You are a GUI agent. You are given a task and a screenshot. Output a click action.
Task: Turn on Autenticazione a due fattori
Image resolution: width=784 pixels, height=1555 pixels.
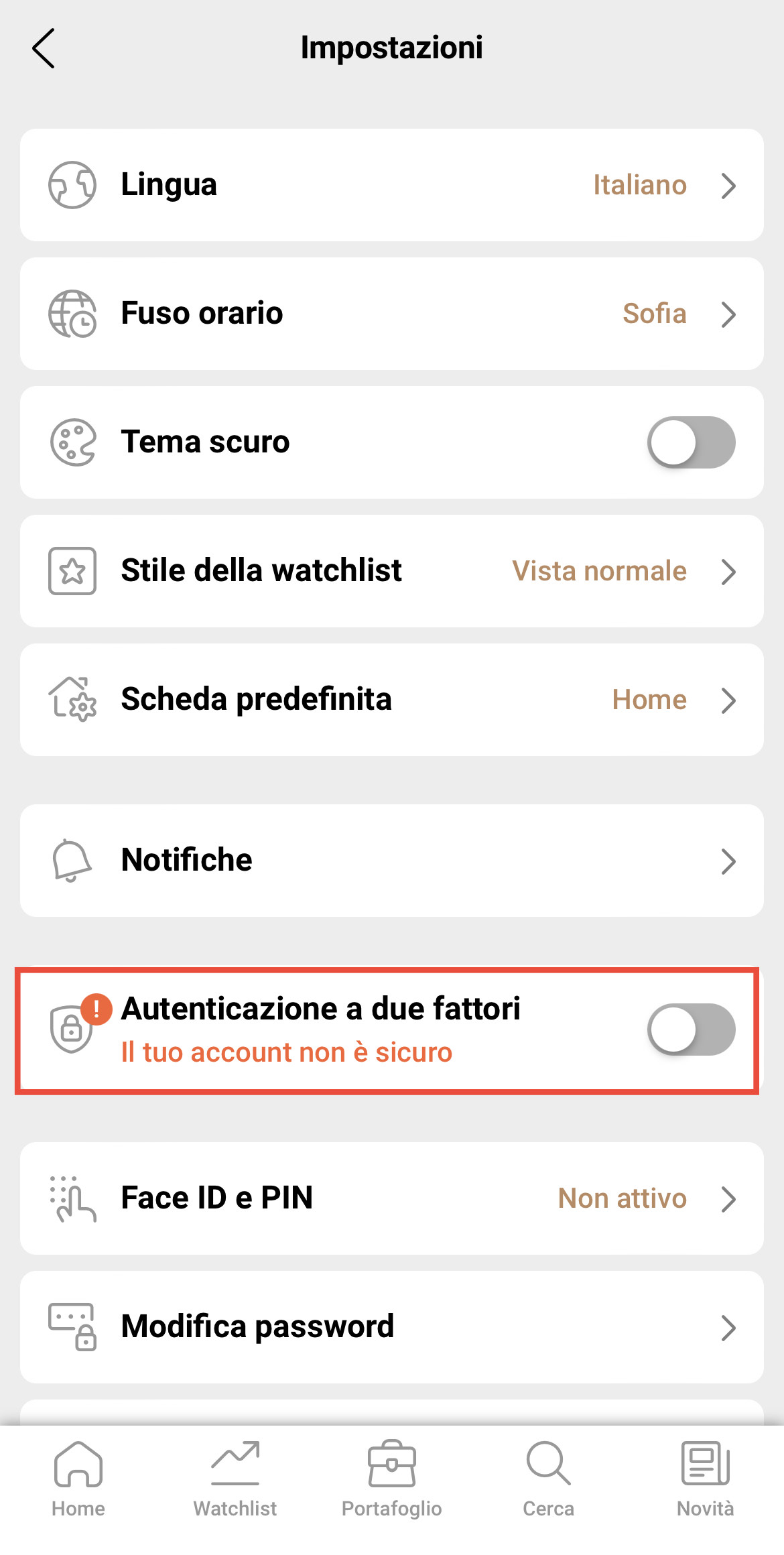pyautogui.click(x=690, y=1030)
